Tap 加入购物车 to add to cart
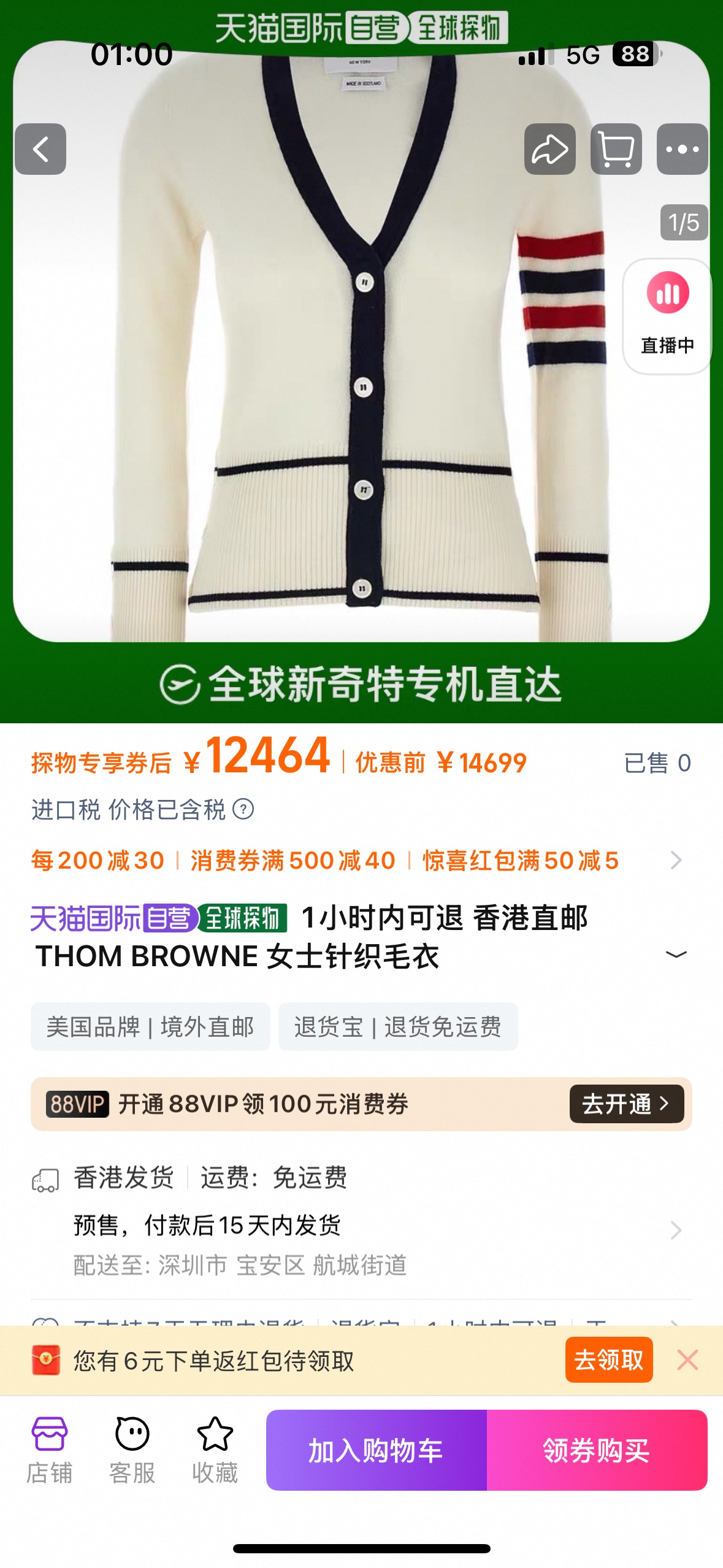 pos(376,1450)
